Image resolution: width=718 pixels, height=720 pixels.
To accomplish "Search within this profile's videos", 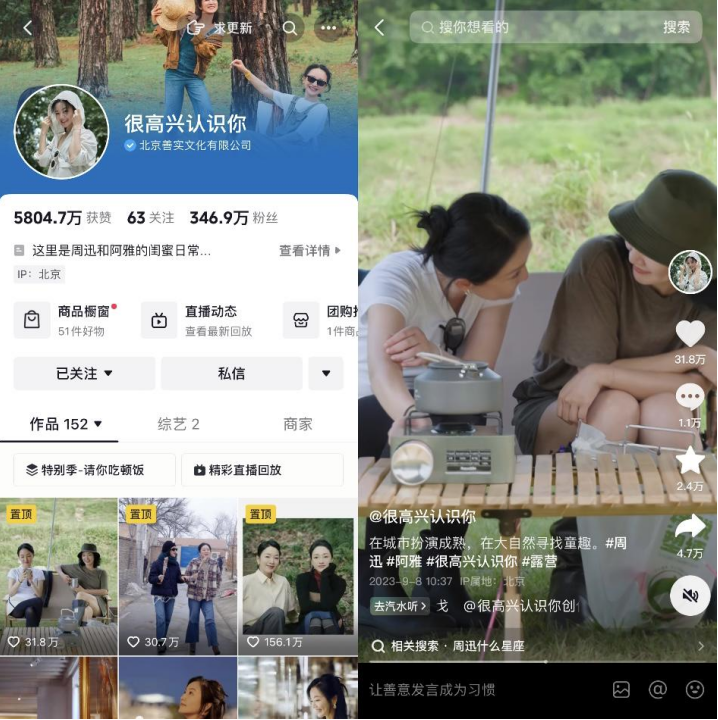I will pos(290,28).
